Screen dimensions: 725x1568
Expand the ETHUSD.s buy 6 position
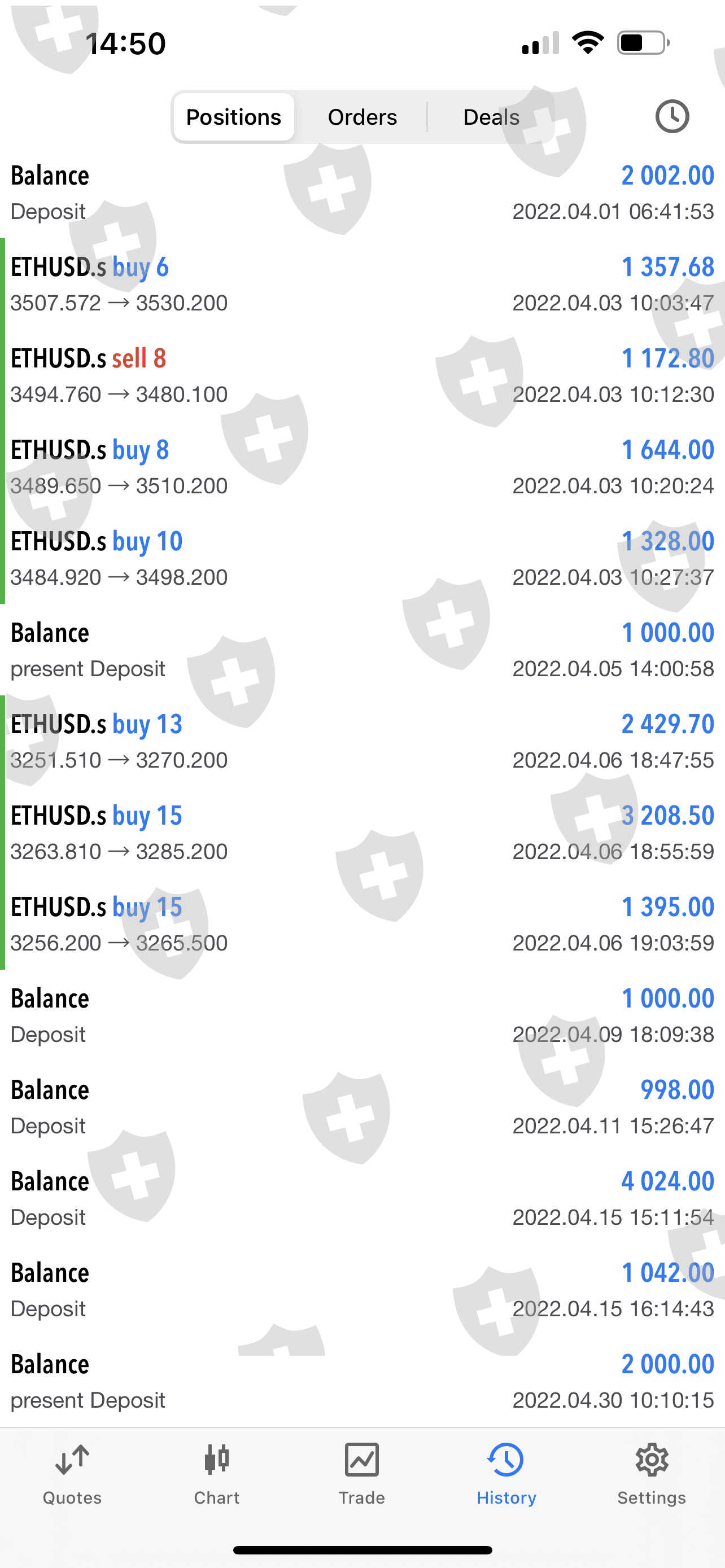(362, 284)
